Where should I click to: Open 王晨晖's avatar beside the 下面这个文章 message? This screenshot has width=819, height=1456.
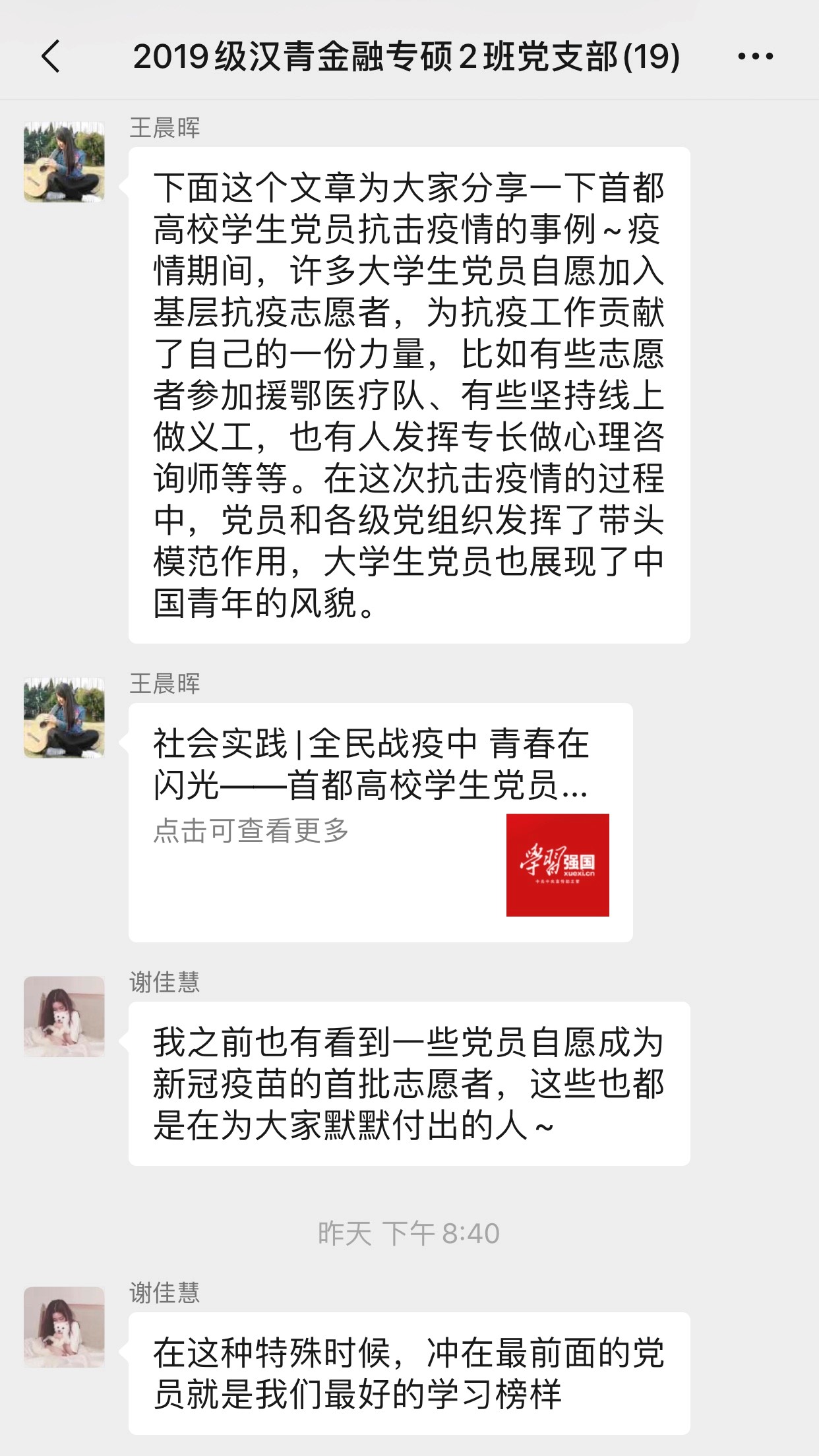point(64,162)
